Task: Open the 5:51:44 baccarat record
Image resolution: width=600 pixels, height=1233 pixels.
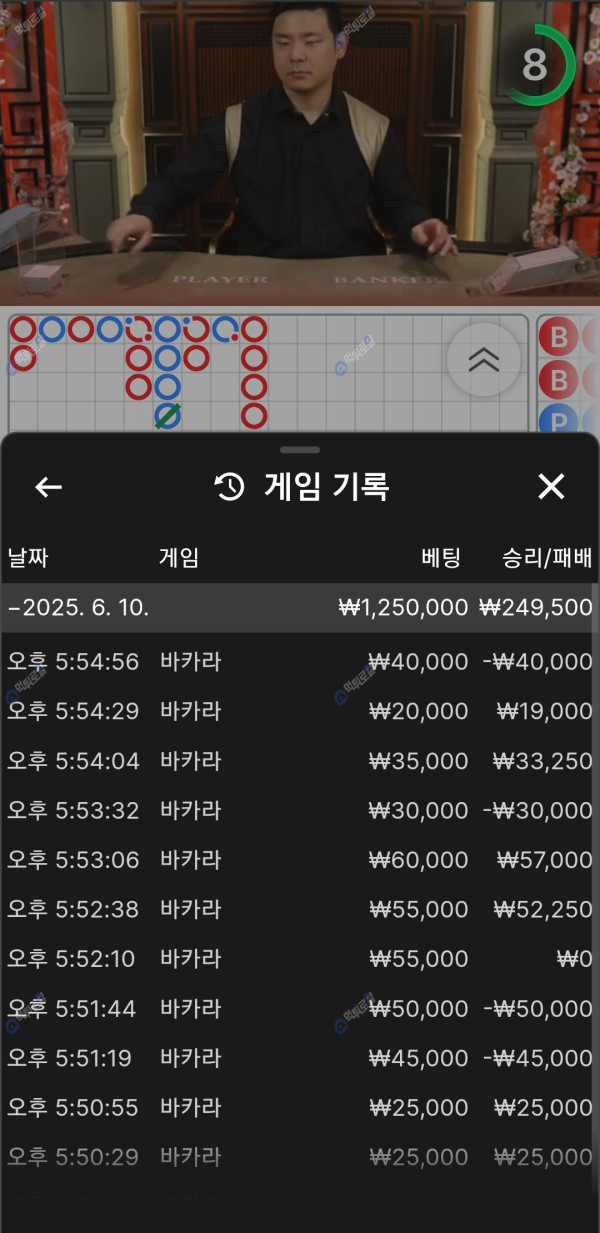Action: pos(299,1009)
